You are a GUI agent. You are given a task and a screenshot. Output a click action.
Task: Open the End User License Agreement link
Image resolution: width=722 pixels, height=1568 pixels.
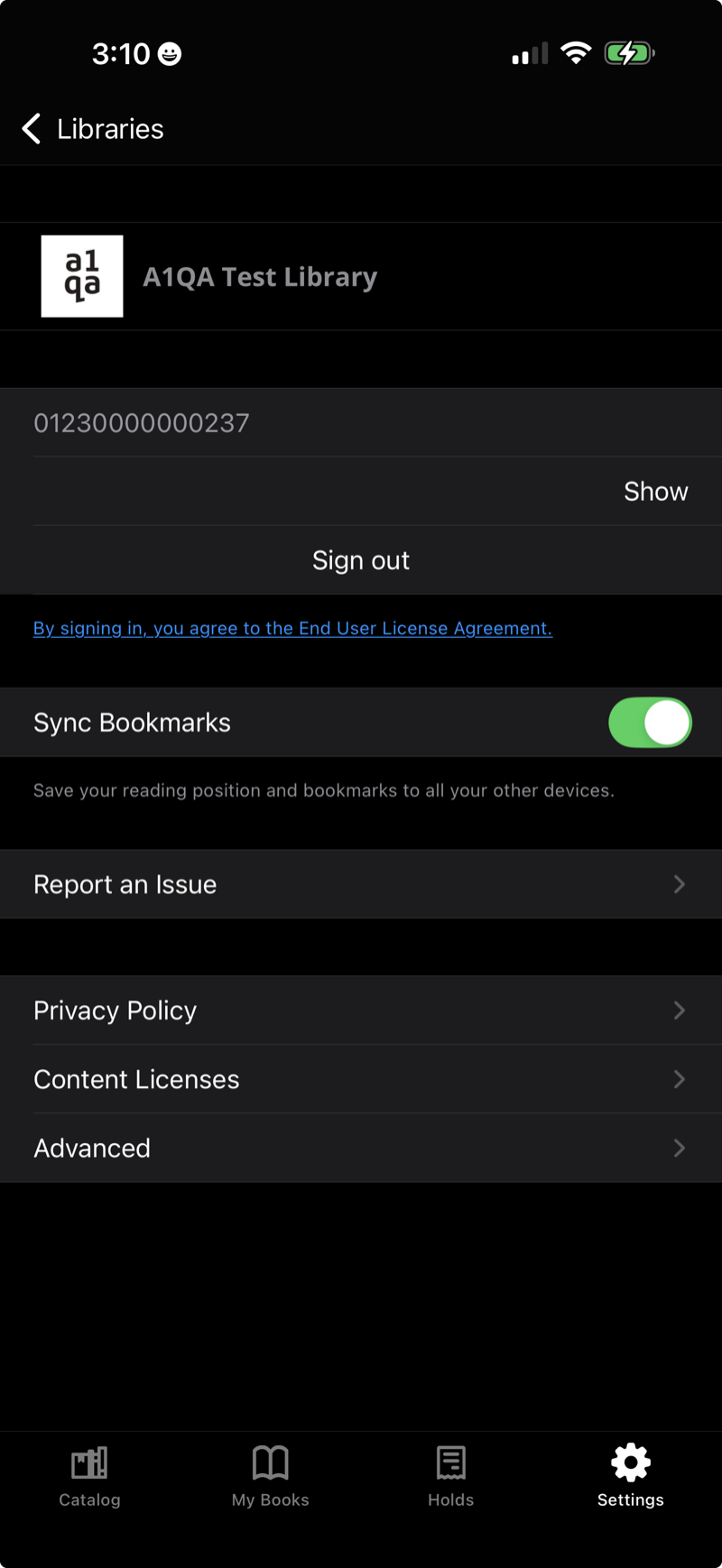[292, 628]
